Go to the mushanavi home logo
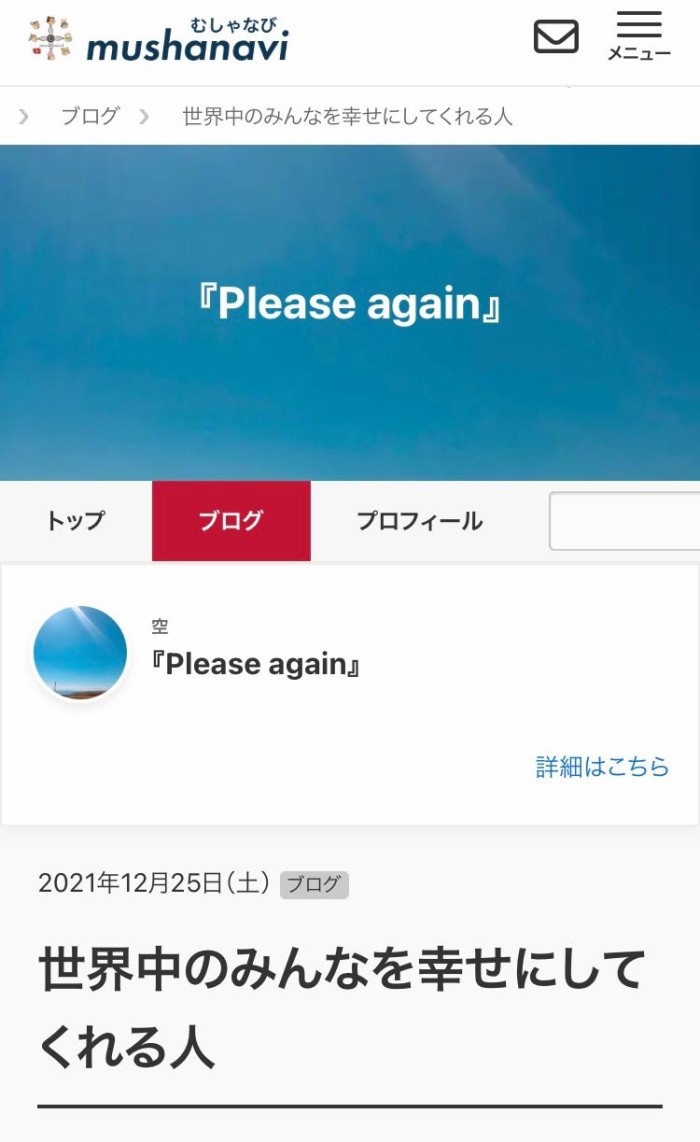700x1142 pixels. (160, 40)
